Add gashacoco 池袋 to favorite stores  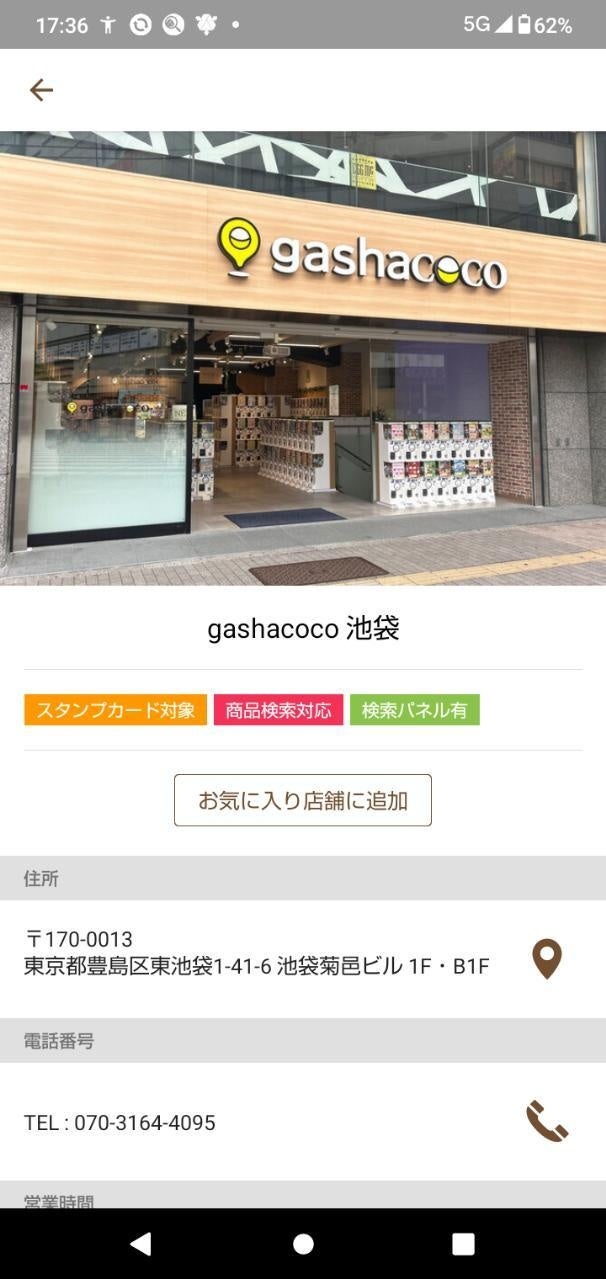(x=303, y=800)
